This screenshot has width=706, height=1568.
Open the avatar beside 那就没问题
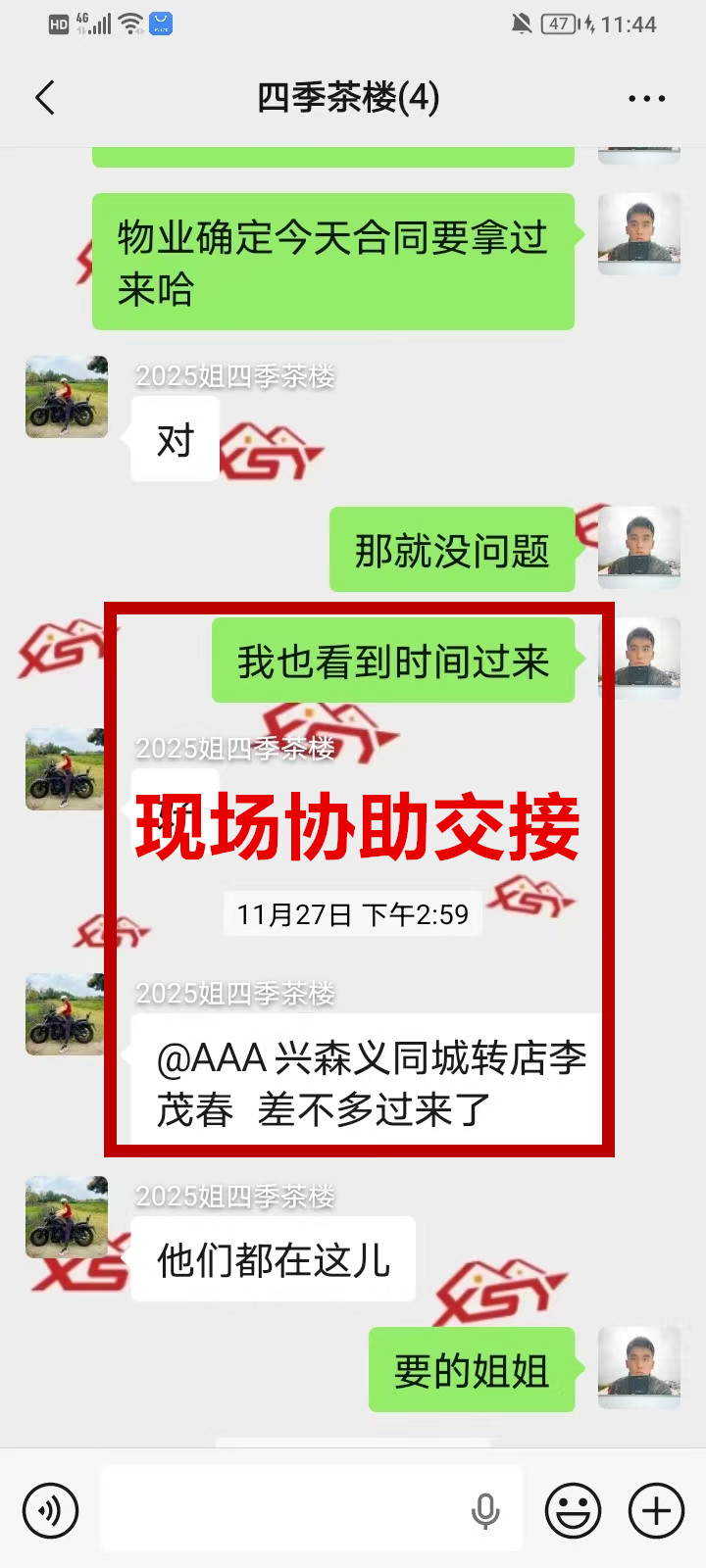[x=639, y=547]
